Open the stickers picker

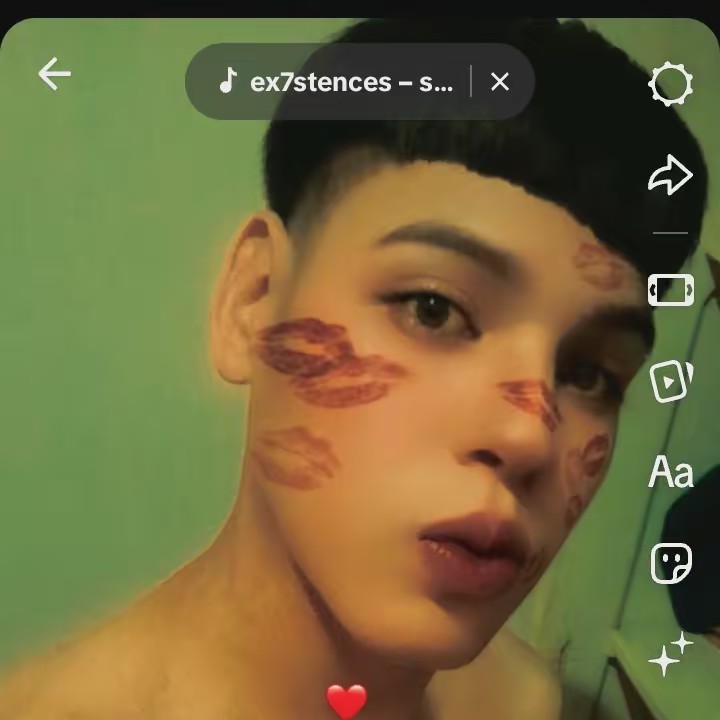tap(670, 564)
